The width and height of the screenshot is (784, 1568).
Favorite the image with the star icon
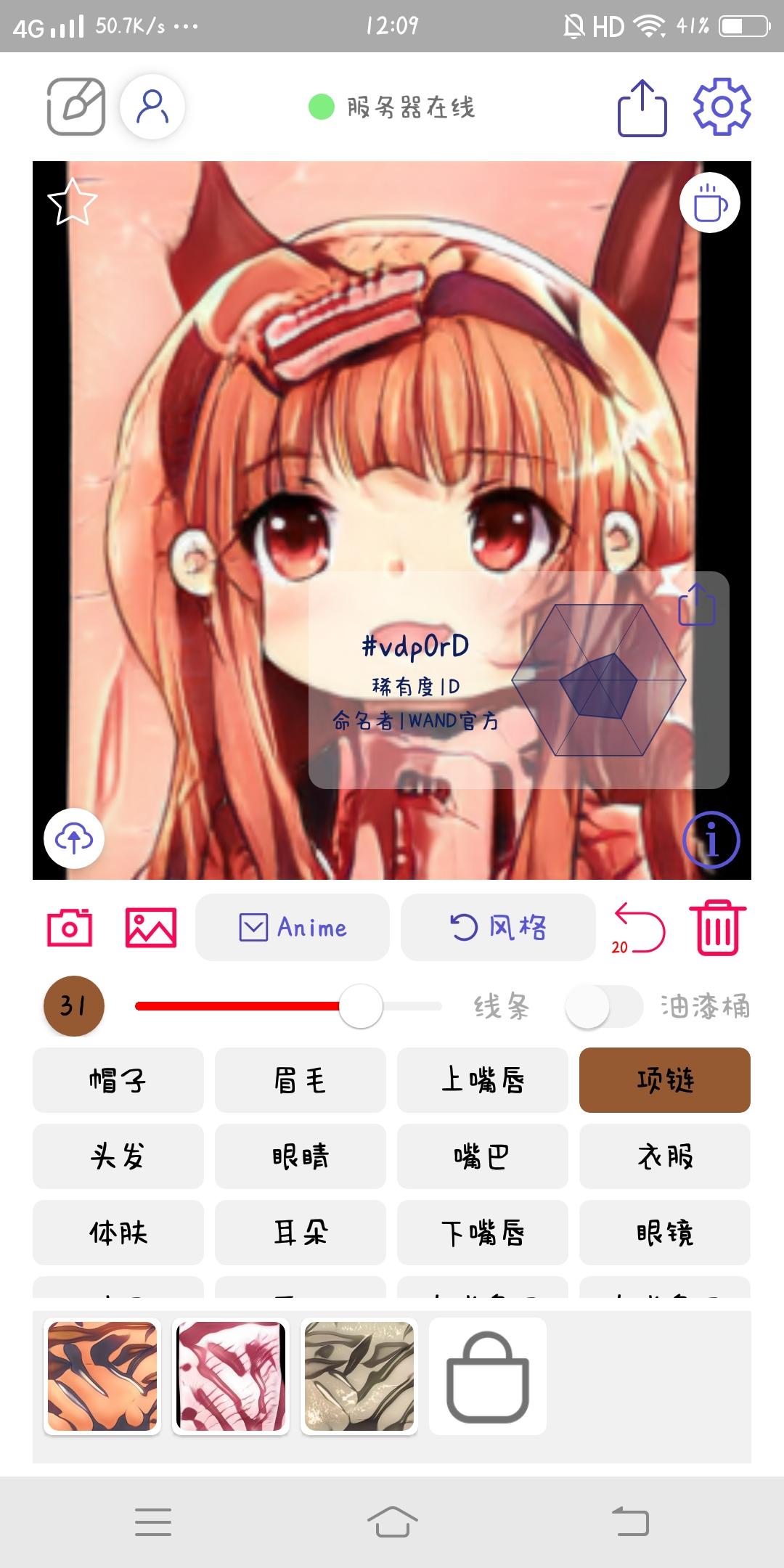[x=72, y=202]
